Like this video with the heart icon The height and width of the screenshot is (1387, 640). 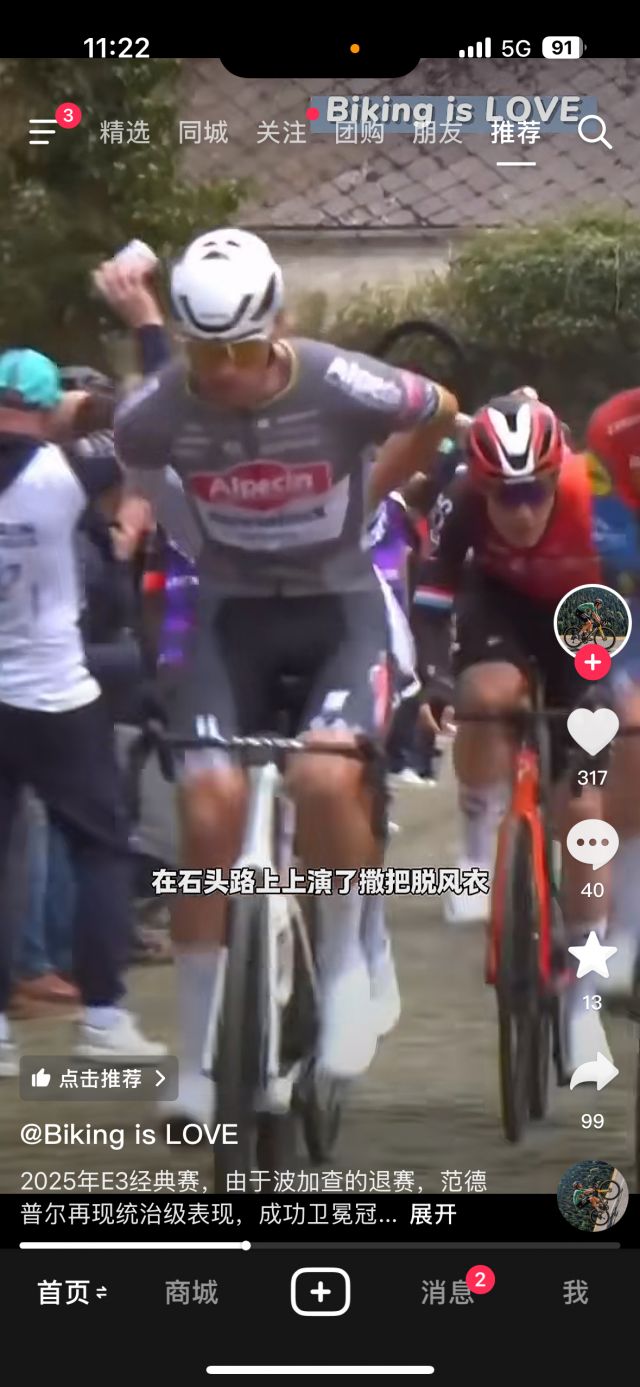click(592, 733)
